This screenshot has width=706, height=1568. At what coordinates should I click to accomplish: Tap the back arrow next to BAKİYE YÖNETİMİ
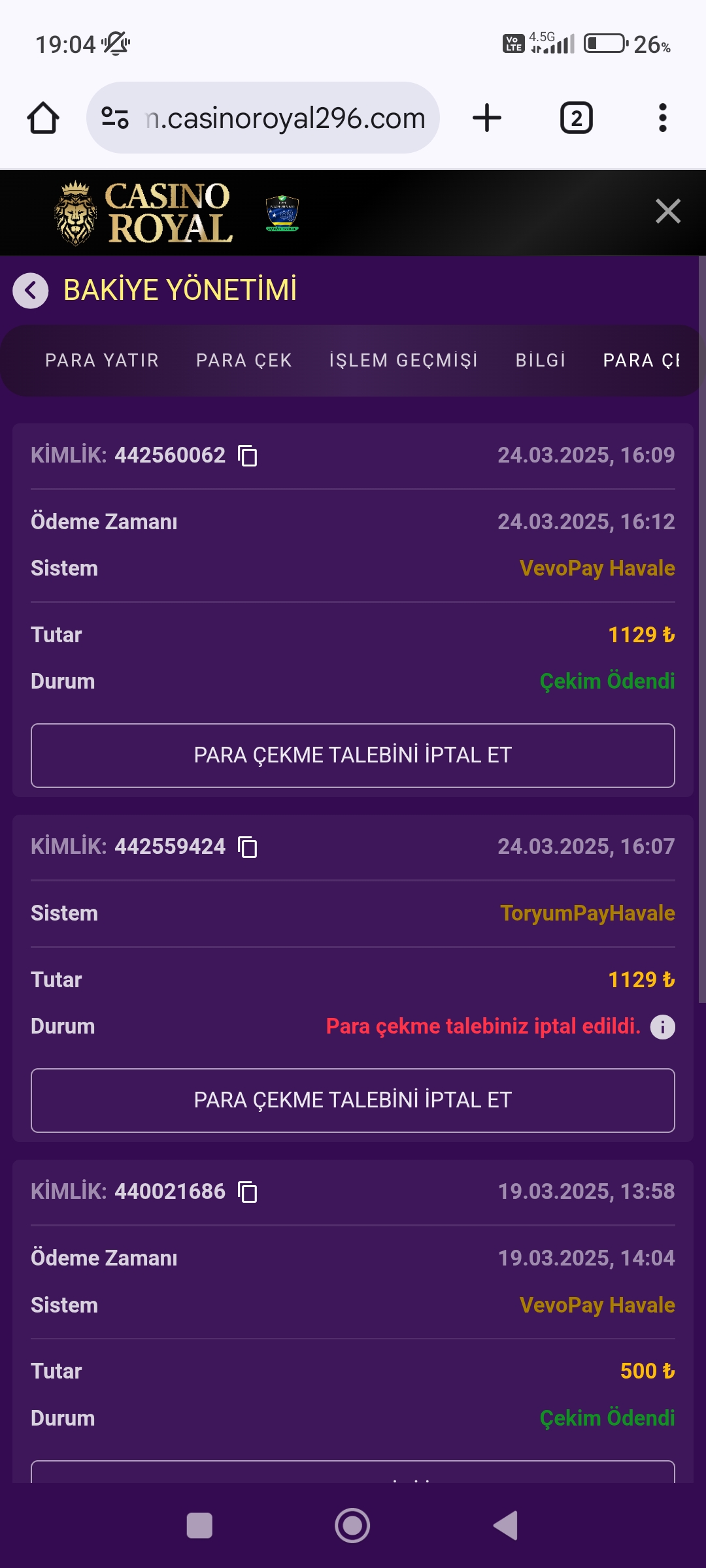point(29,290)
